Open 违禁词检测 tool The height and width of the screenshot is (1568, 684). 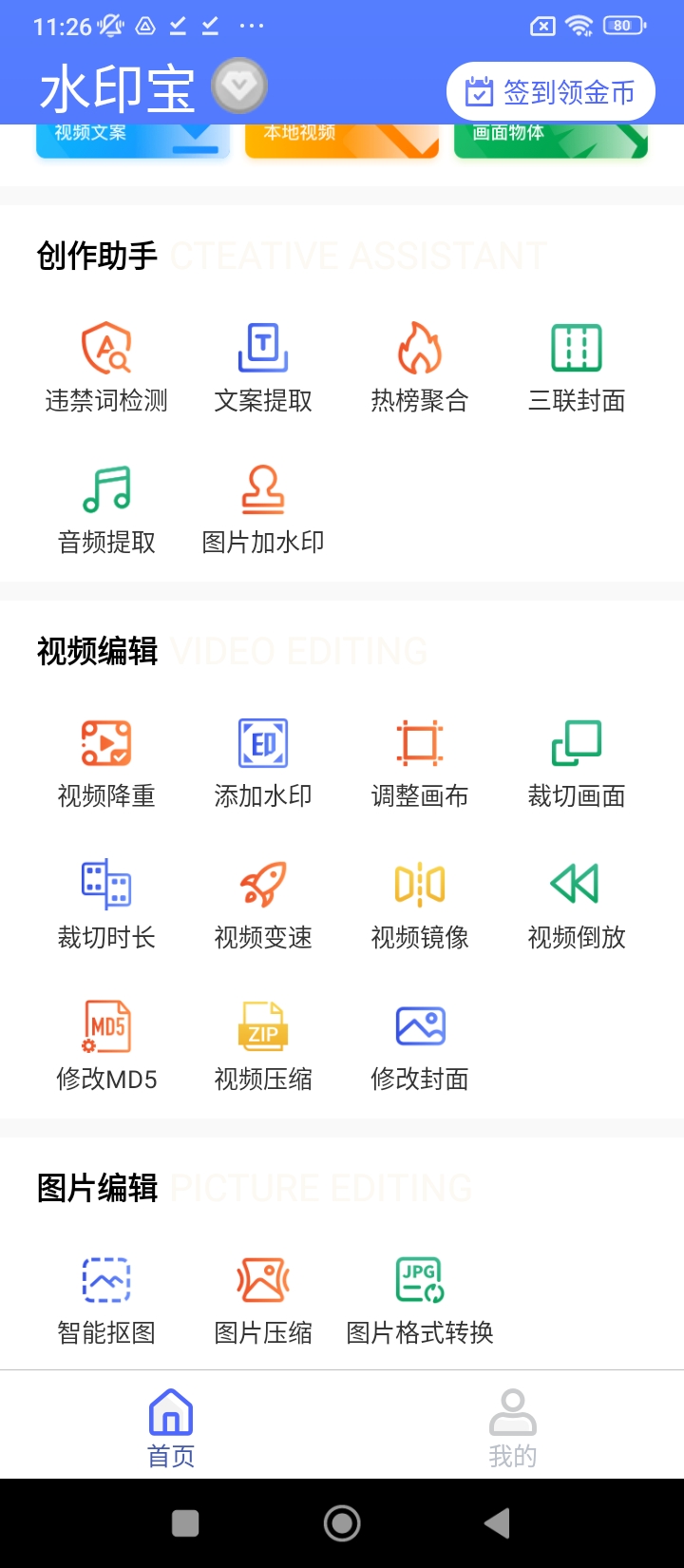106,368
